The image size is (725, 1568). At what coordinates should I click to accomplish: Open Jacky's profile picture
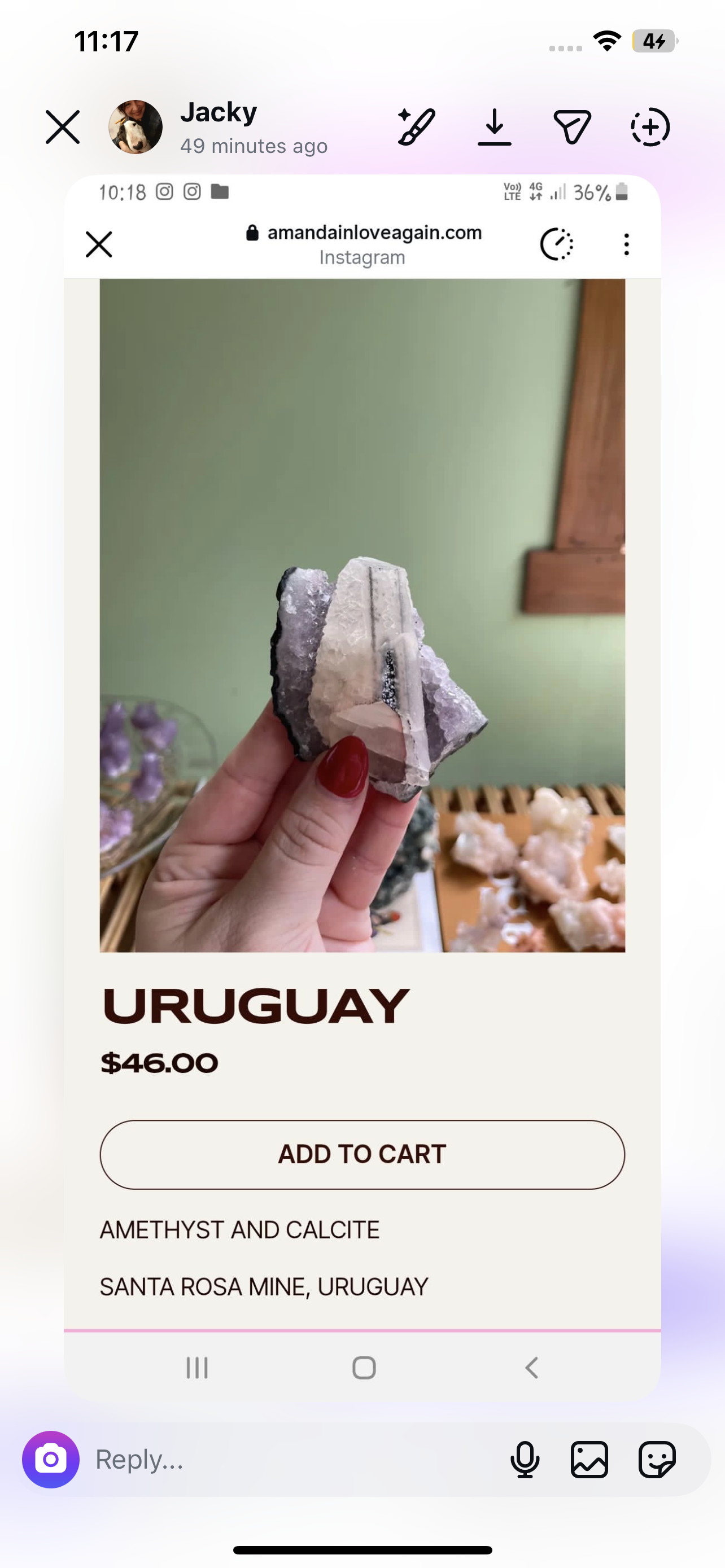coord(135,127)
